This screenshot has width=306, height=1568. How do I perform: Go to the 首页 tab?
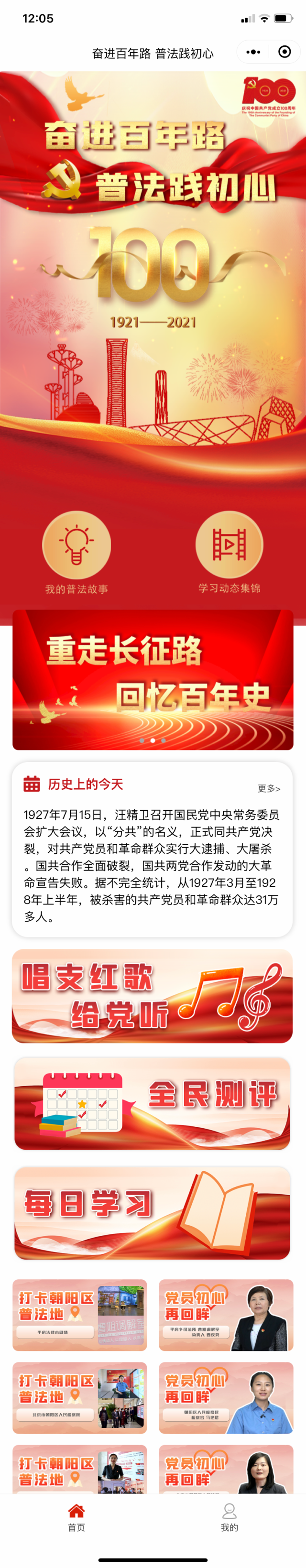click(x=76, y=1517)
